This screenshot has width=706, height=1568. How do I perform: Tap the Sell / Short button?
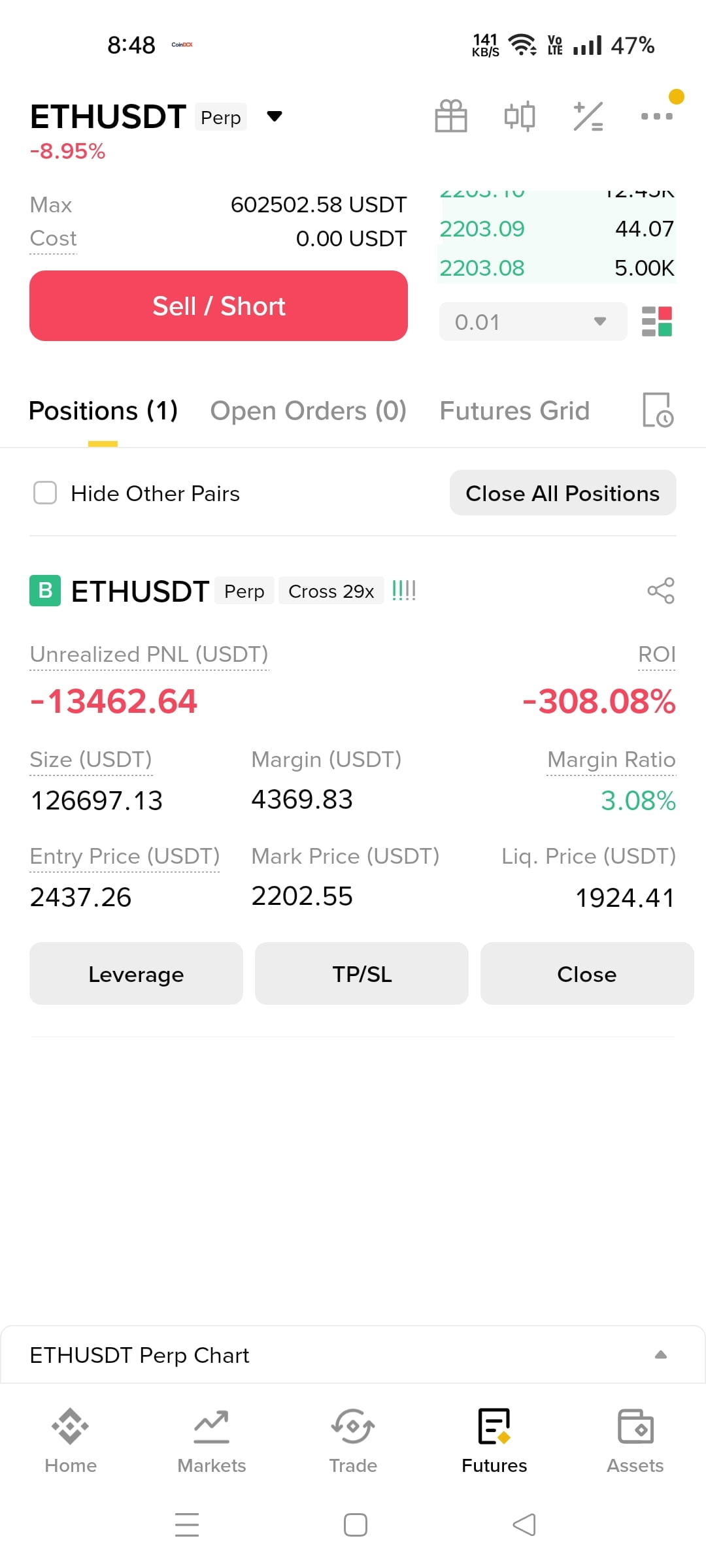click(218, 306)
